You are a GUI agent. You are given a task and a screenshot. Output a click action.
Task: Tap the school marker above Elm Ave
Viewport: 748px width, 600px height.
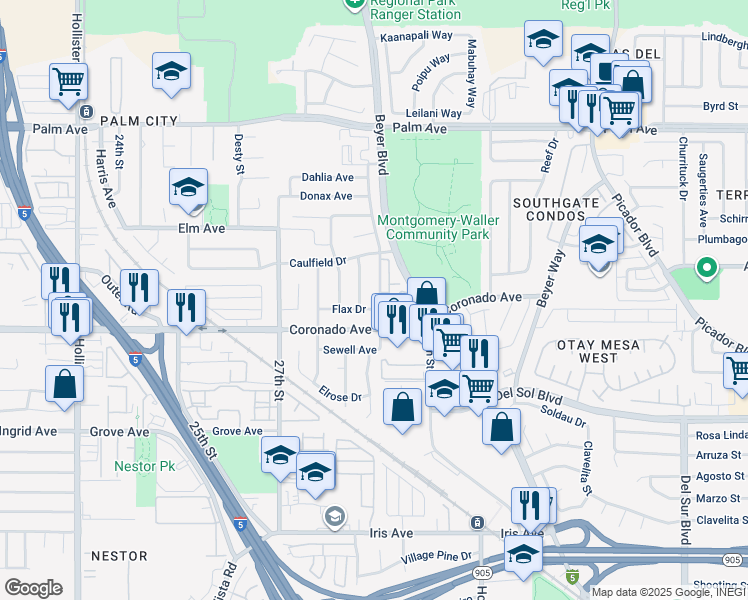pyautogui.click(x=188, y=187)
